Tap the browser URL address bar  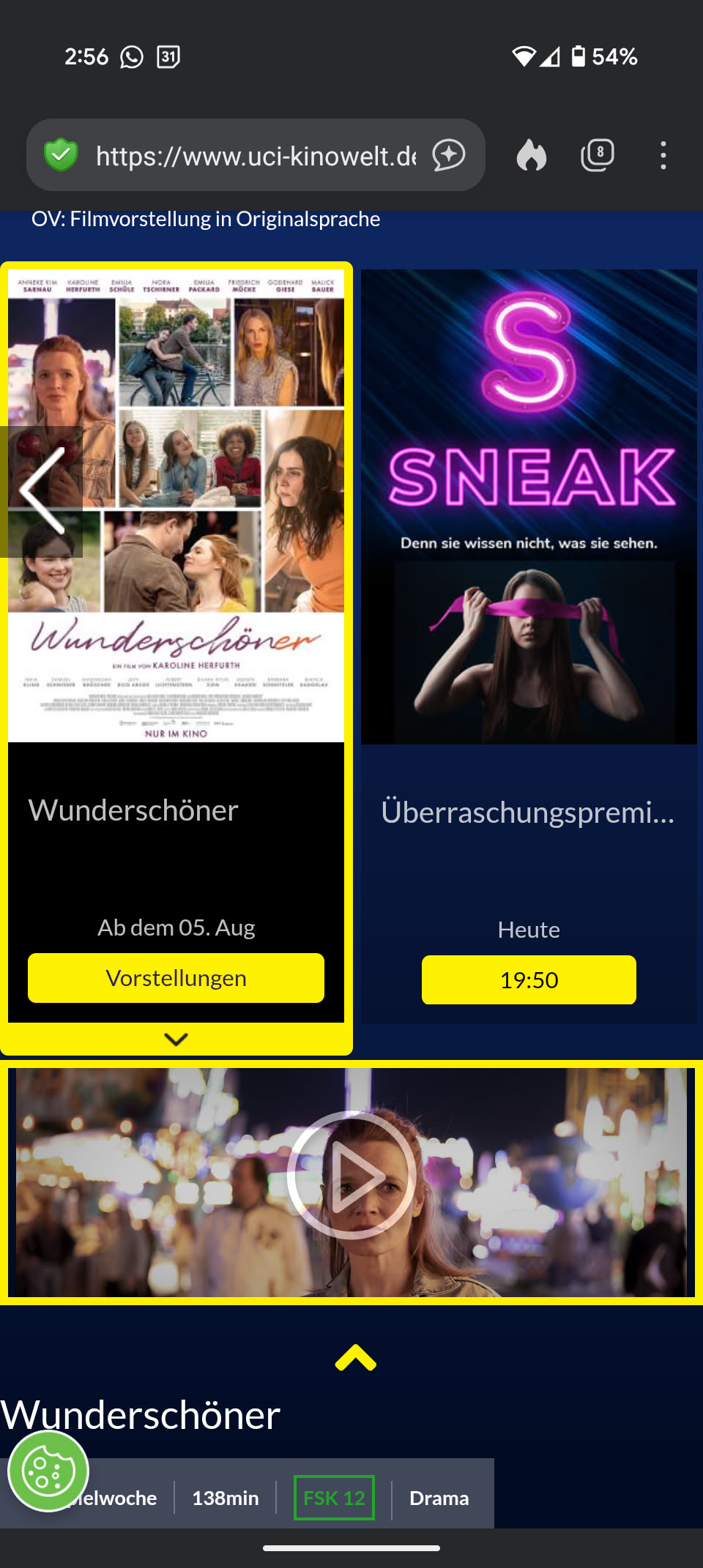(255, 156)
